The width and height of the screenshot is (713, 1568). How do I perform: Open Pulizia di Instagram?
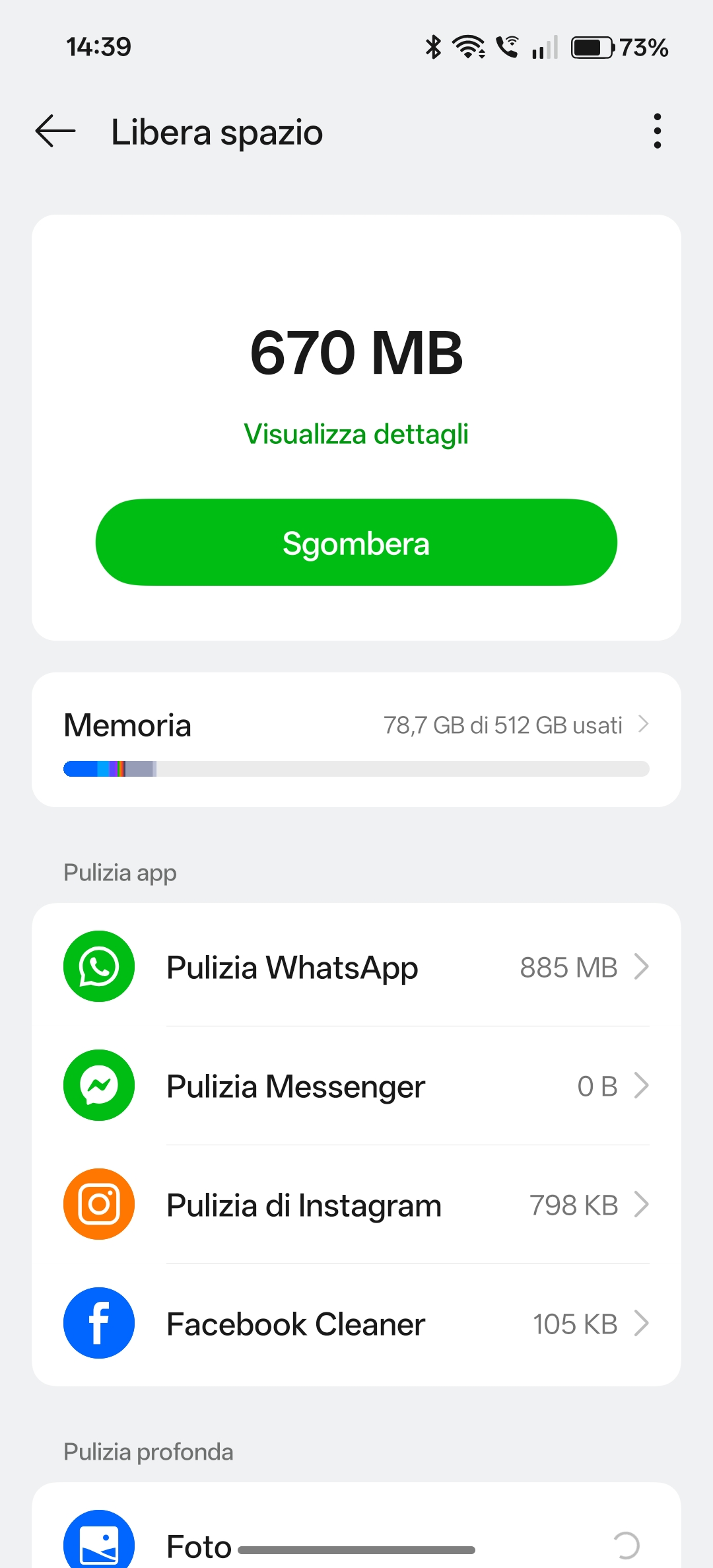pos(356,1205)
